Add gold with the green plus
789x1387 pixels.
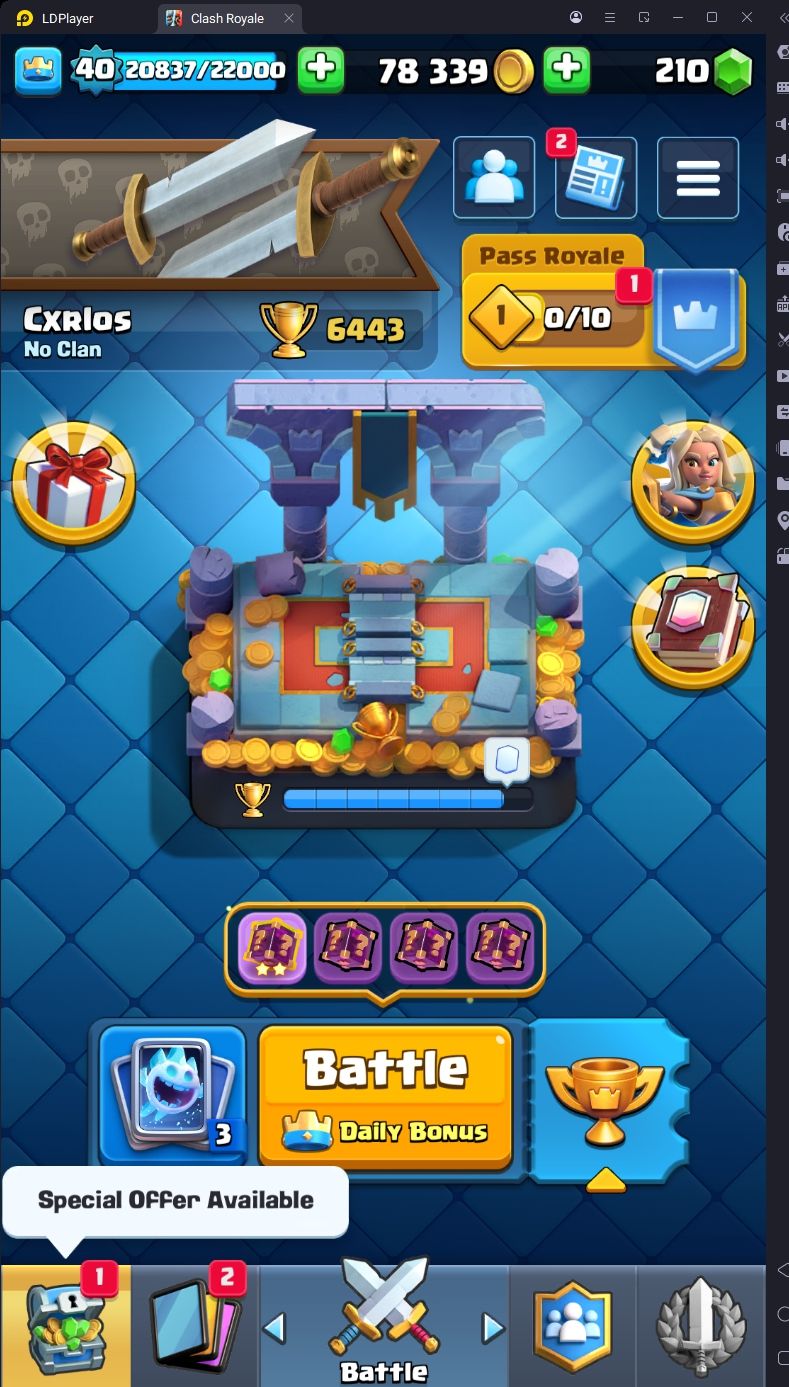coord(566,69)
